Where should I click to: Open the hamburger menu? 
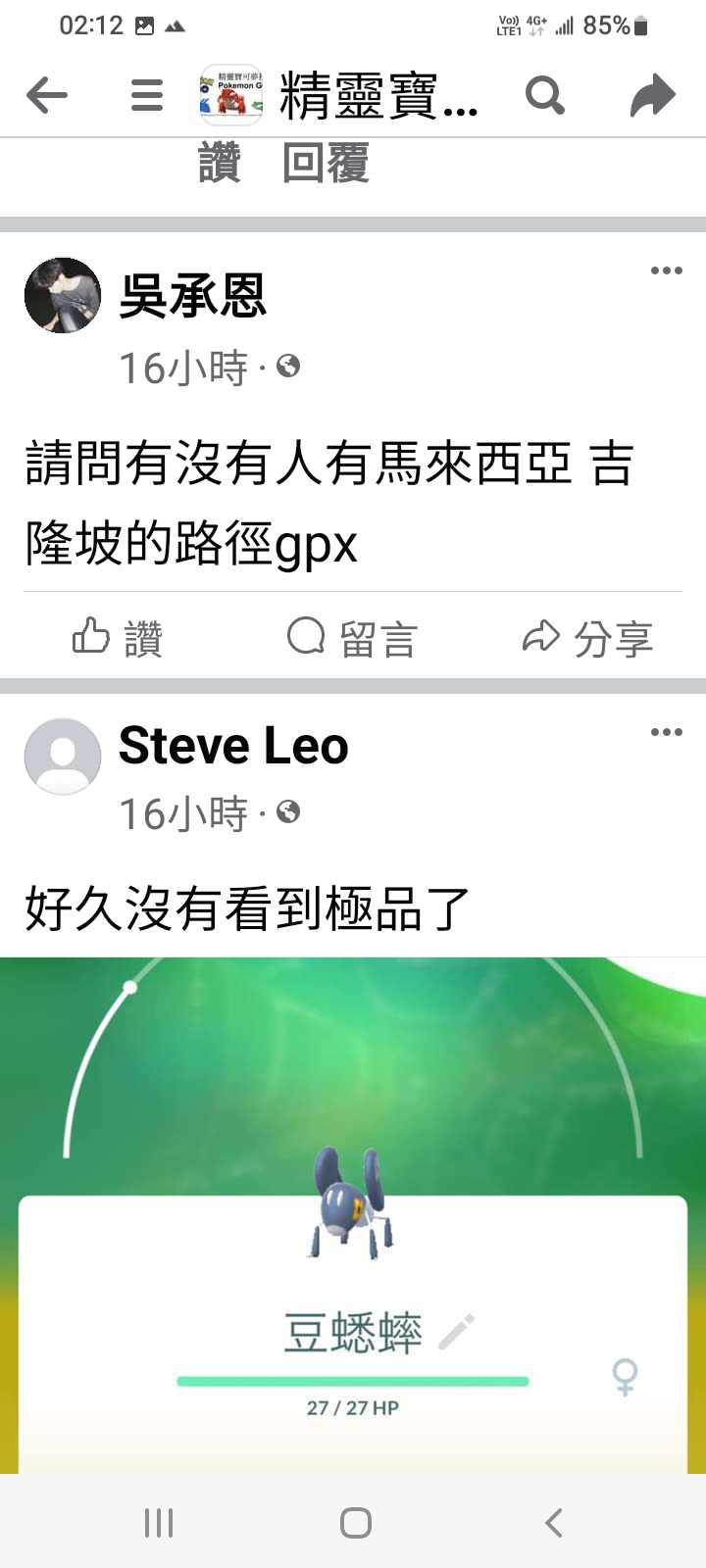click(x=147, y=95)
